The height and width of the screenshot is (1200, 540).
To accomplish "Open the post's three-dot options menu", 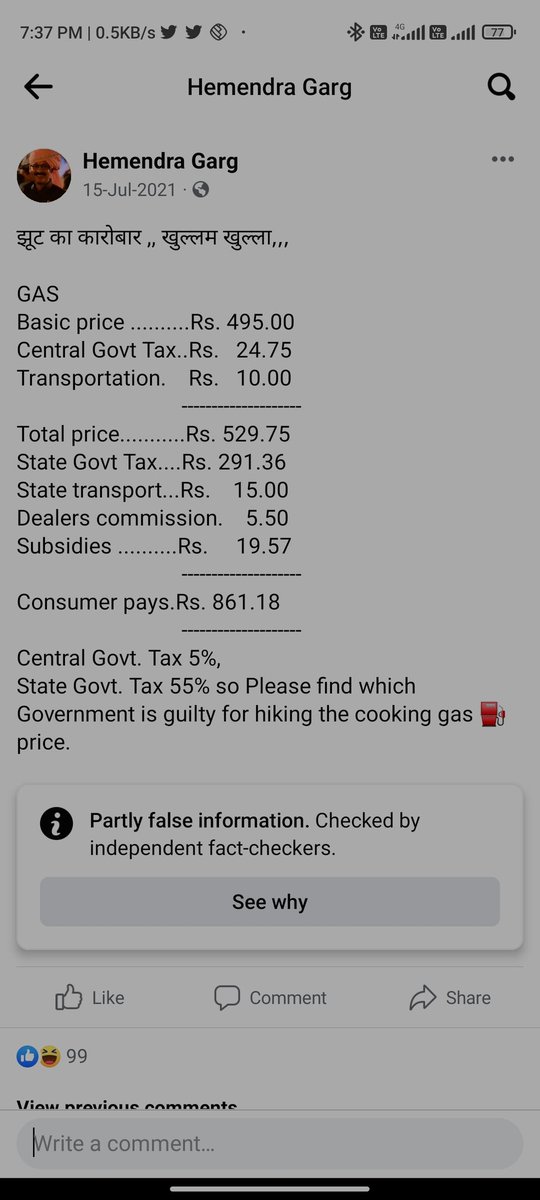I will coord(503,160).
